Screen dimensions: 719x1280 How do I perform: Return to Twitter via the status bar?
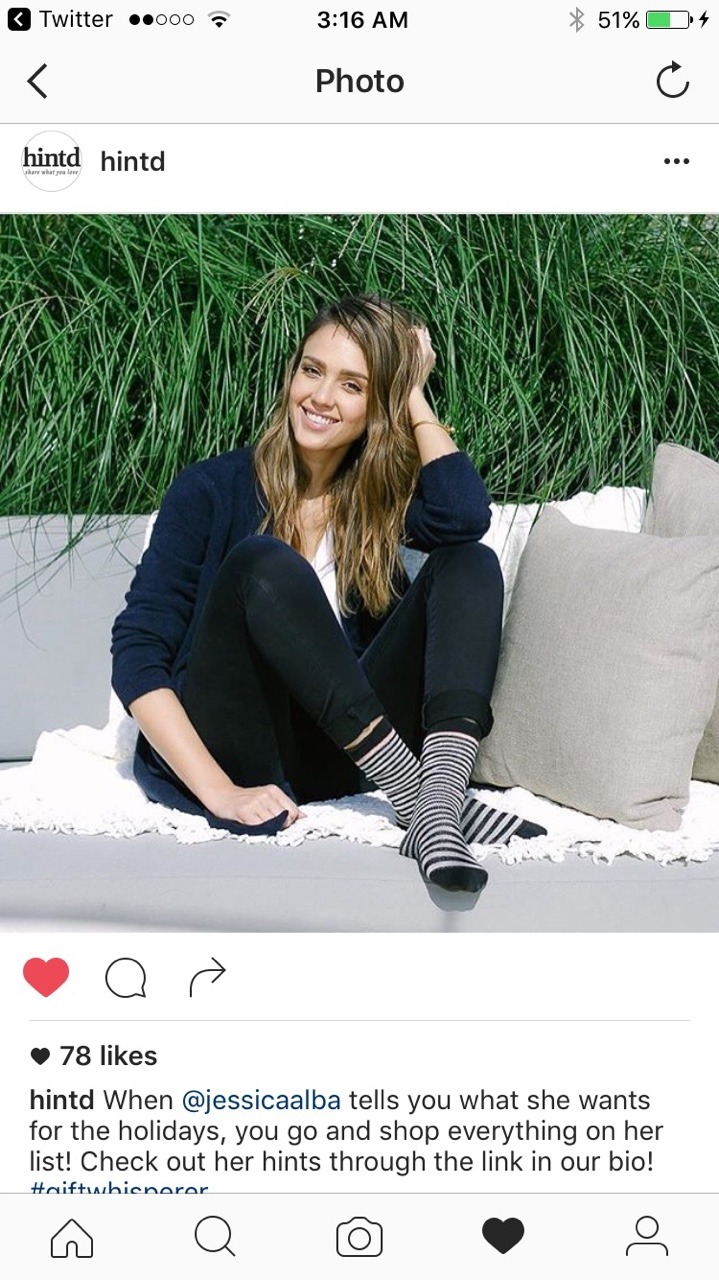pyautogui.click(x=60, y=19)
